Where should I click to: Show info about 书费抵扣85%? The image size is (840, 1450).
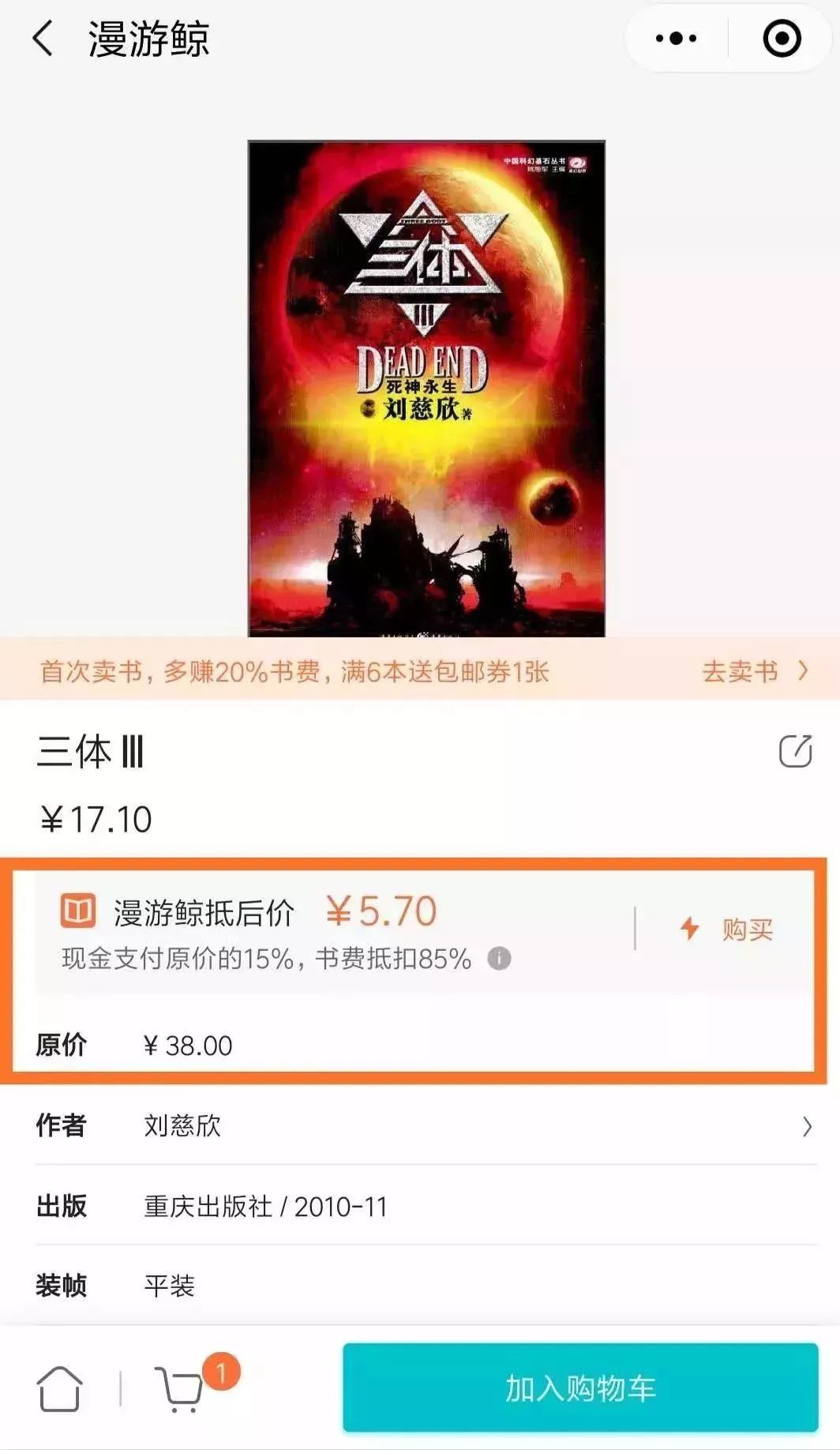pyautogui.click(x=499, y=959)
